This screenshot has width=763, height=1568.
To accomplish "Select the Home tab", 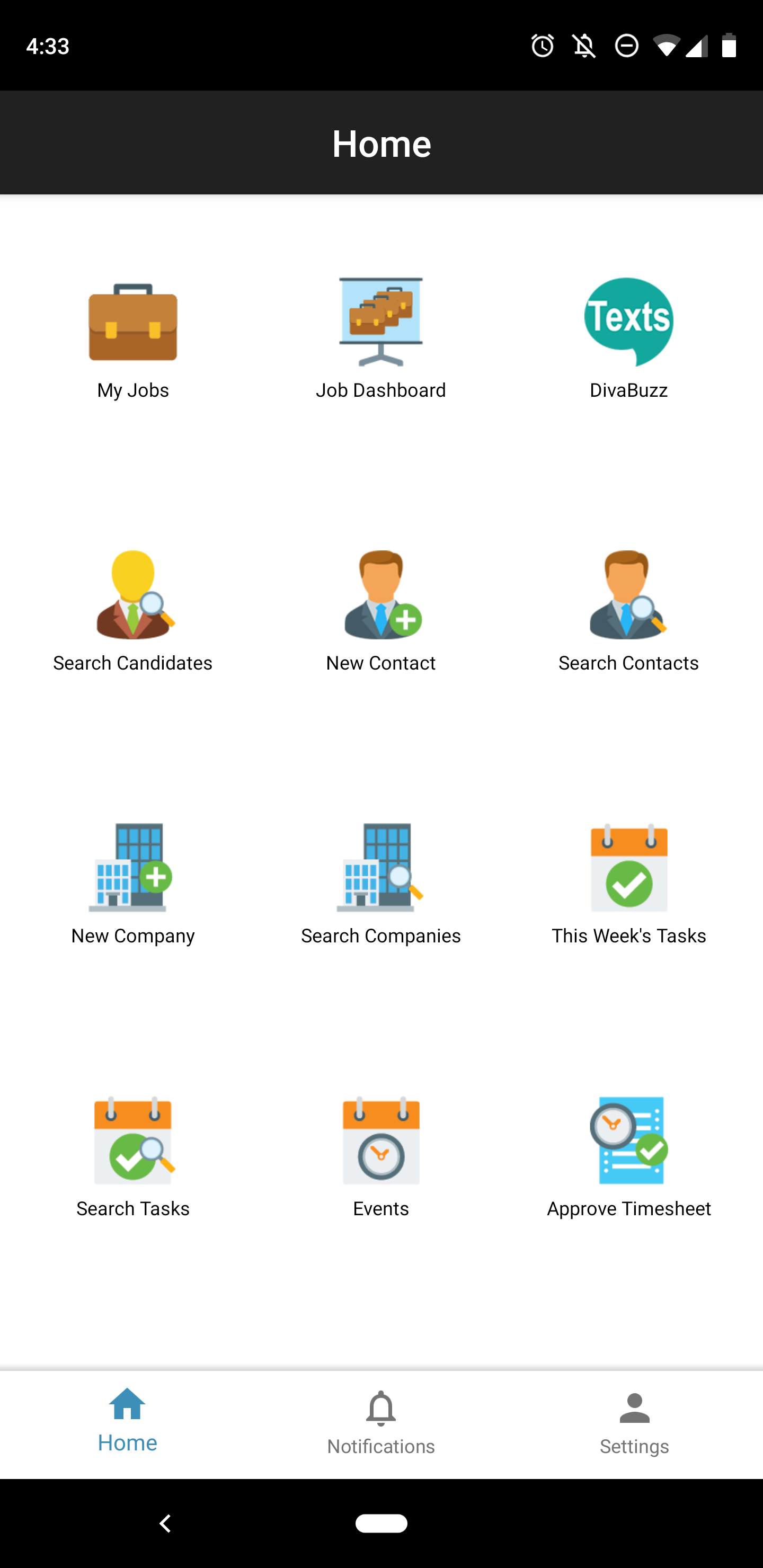I will [x=127, y=1423].
